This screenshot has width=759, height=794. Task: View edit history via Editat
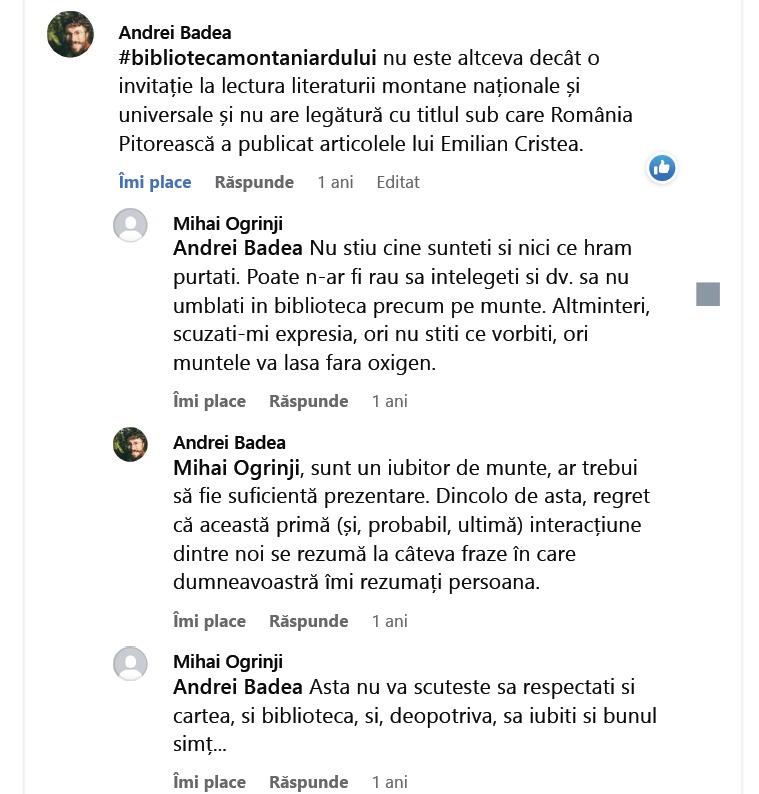(398, 182)
